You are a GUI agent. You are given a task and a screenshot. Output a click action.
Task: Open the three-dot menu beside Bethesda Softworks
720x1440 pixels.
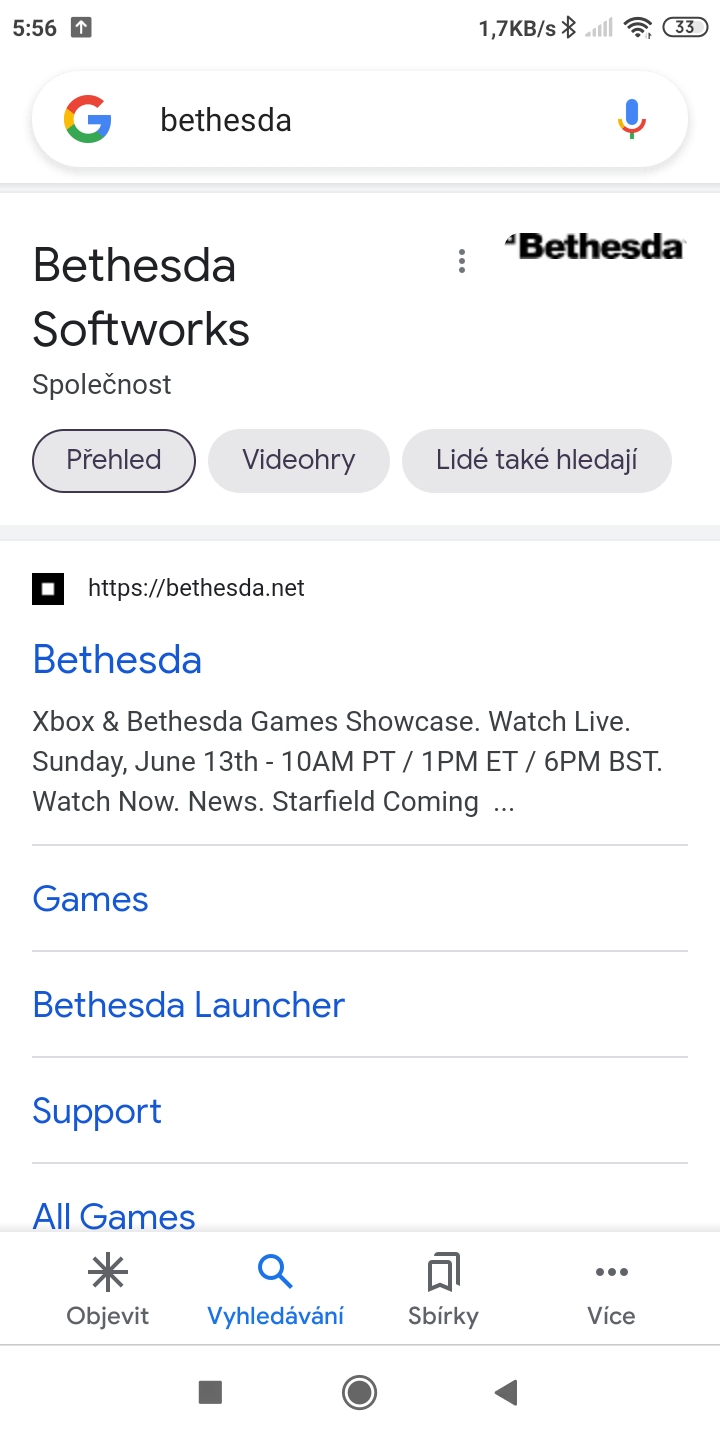click(461, 262)
